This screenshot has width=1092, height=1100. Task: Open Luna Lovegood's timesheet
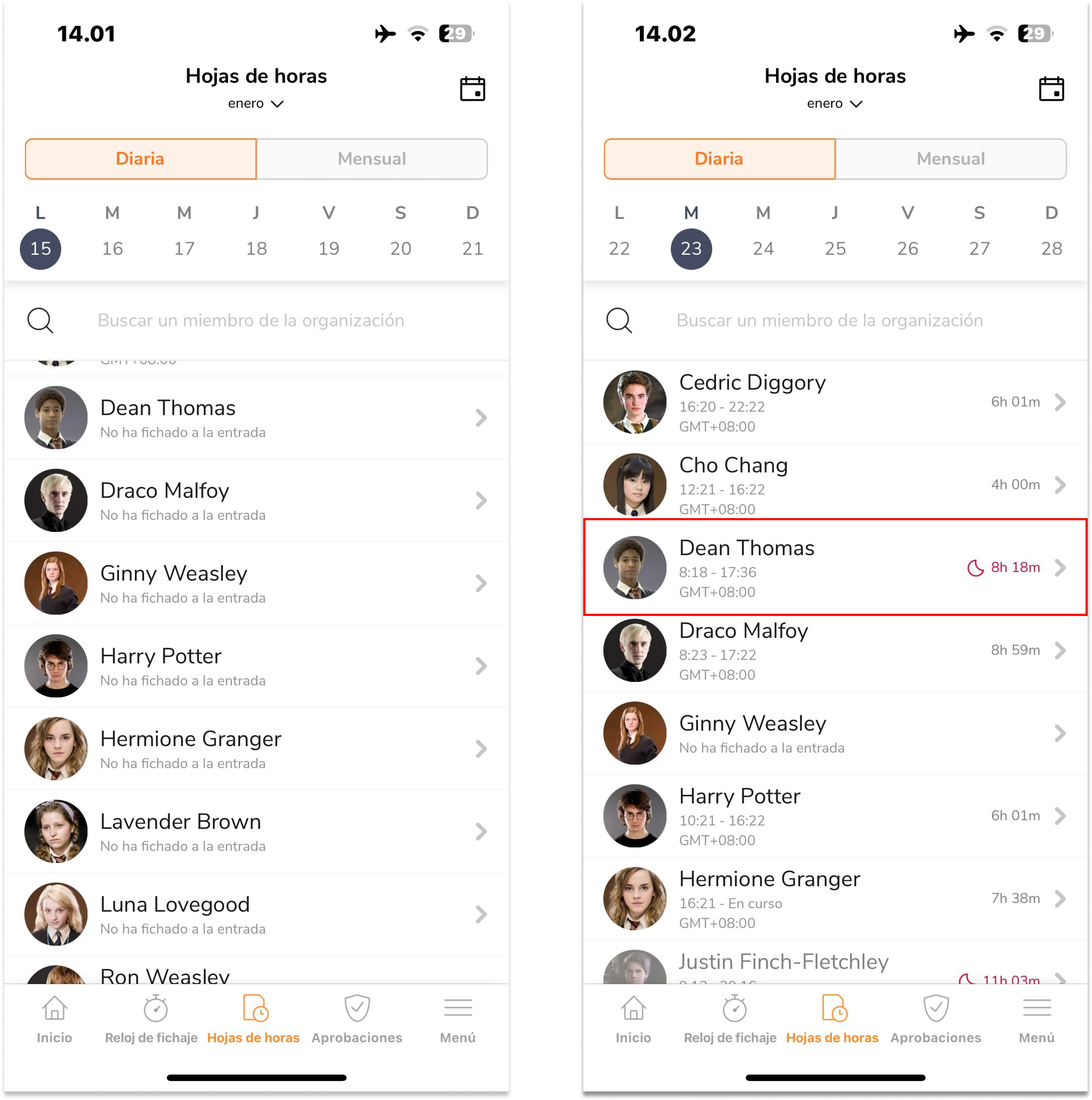click(x=256, y=914)
